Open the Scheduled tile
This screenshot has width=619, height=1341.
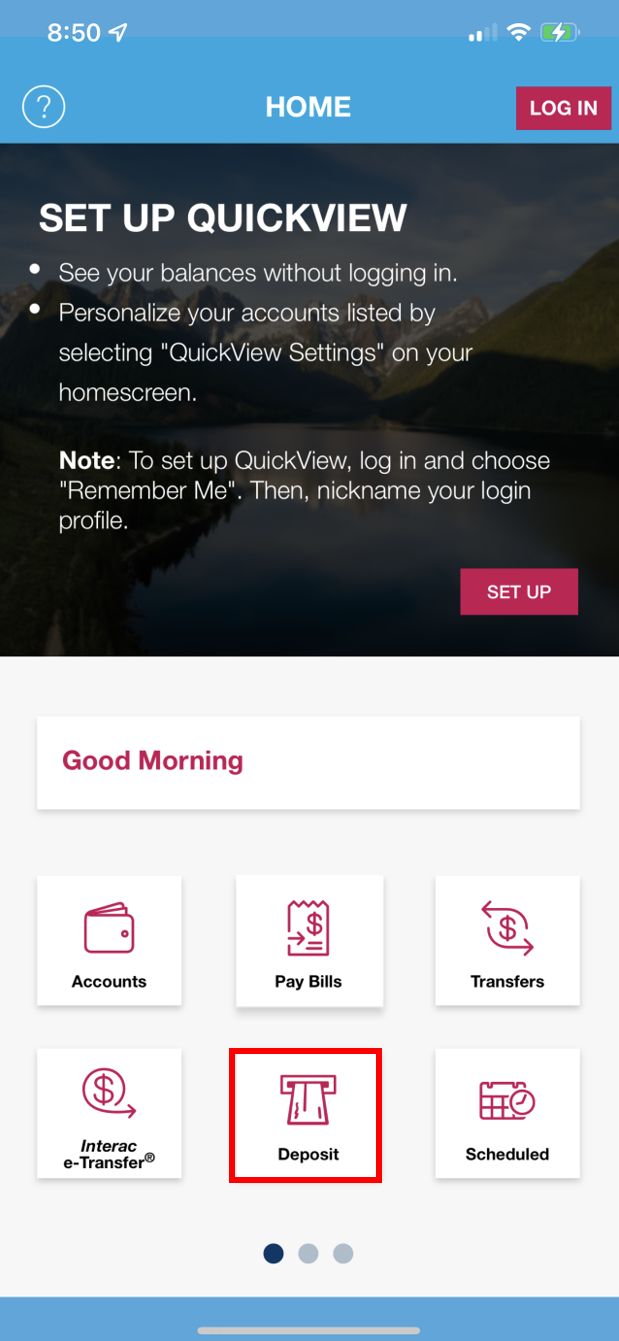[x=507, y=1113]
